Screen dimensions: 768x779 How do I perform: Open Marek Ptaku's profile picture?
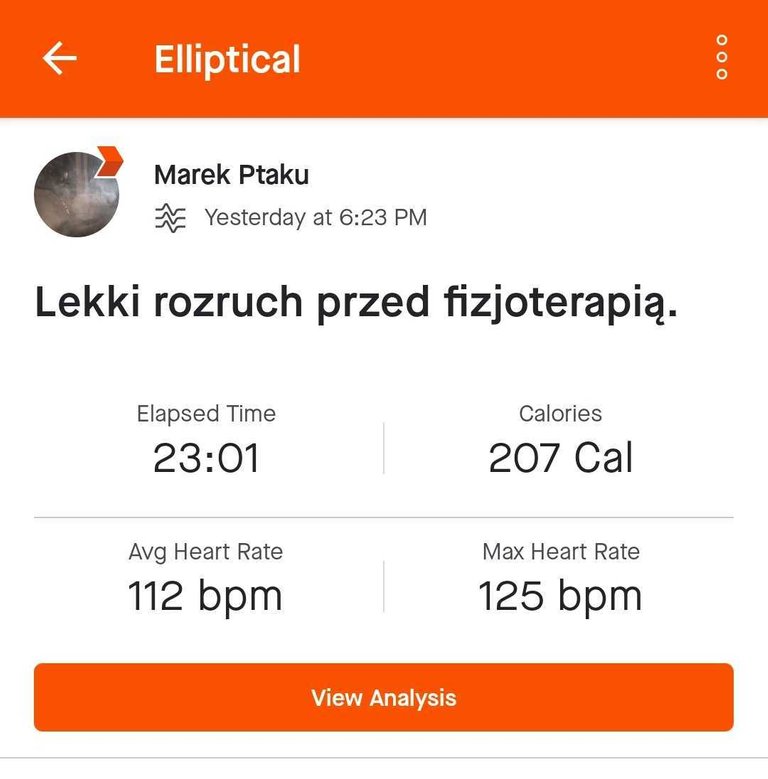click(x=77, y=194)
